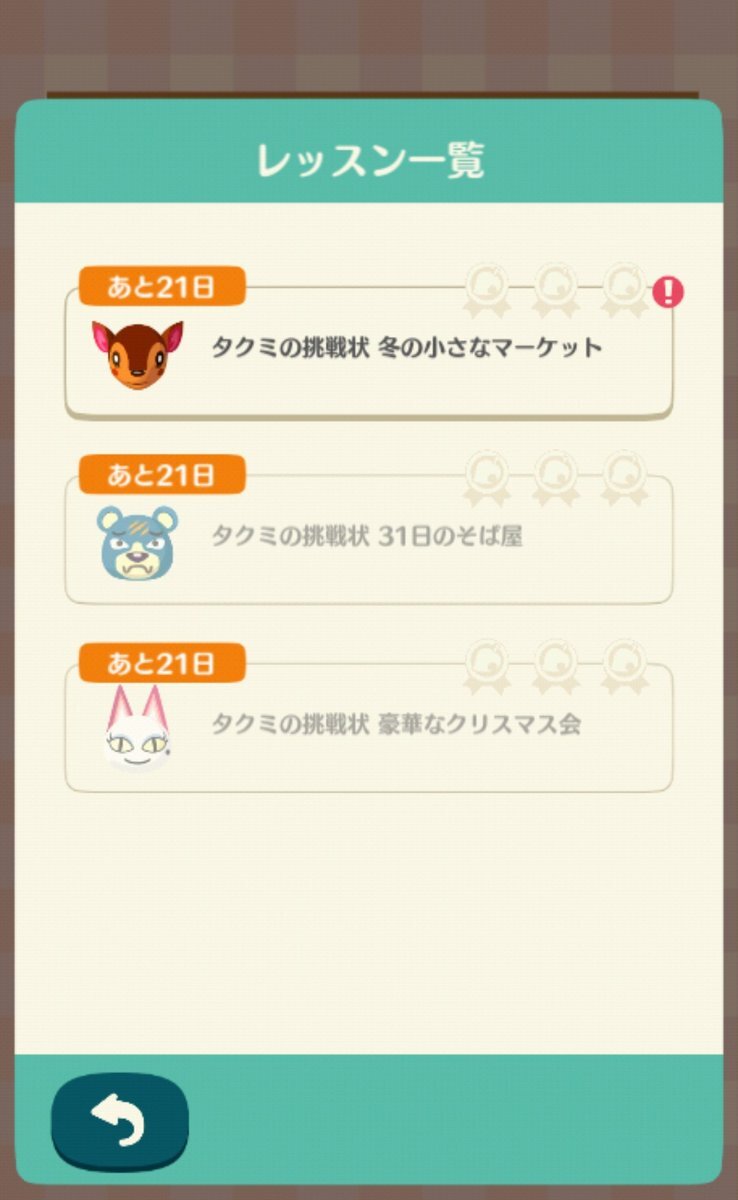Viewport: 738px width, 1200px height.
Task: Select the 31日のそば屋 lesson
Action: 368,538
